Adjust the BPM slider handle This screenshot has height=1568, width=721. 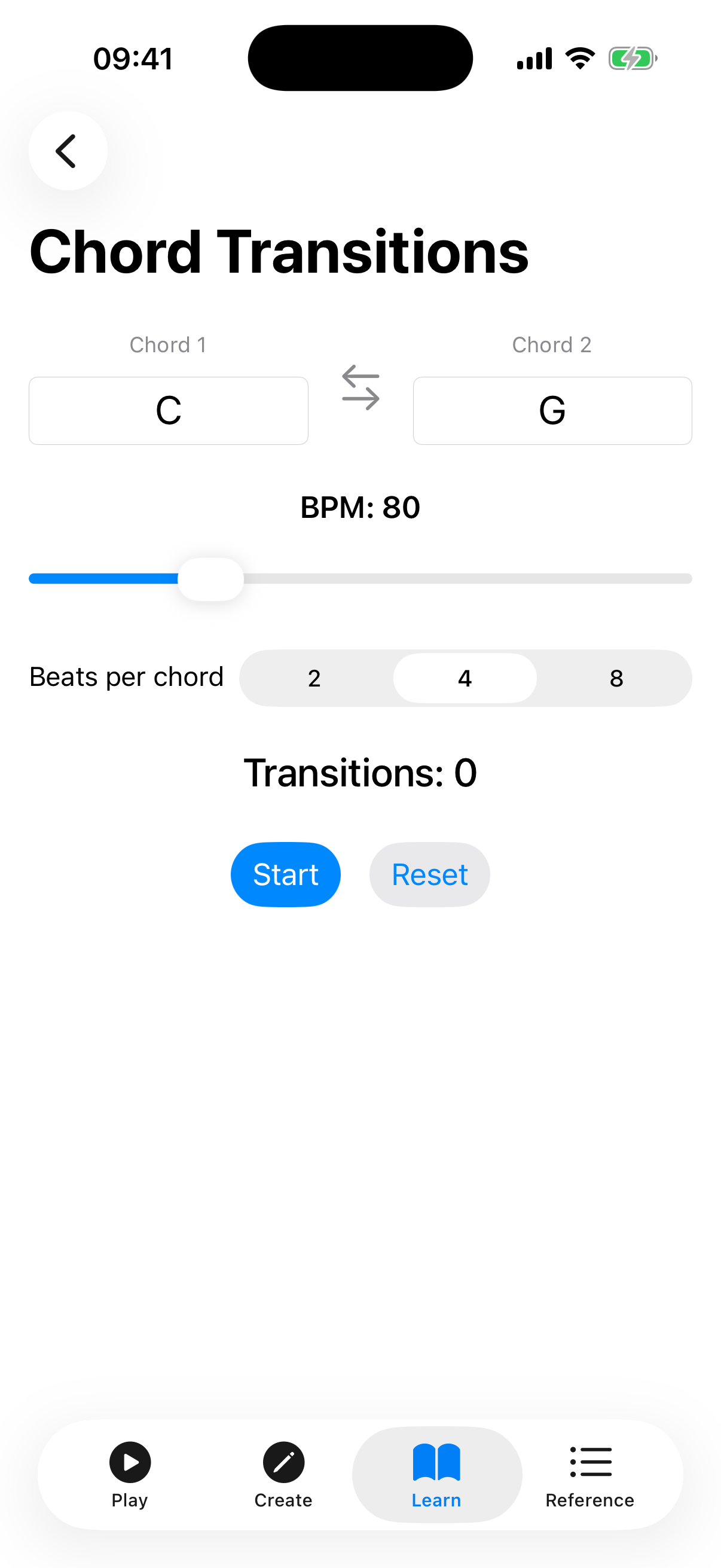(210, 579)
